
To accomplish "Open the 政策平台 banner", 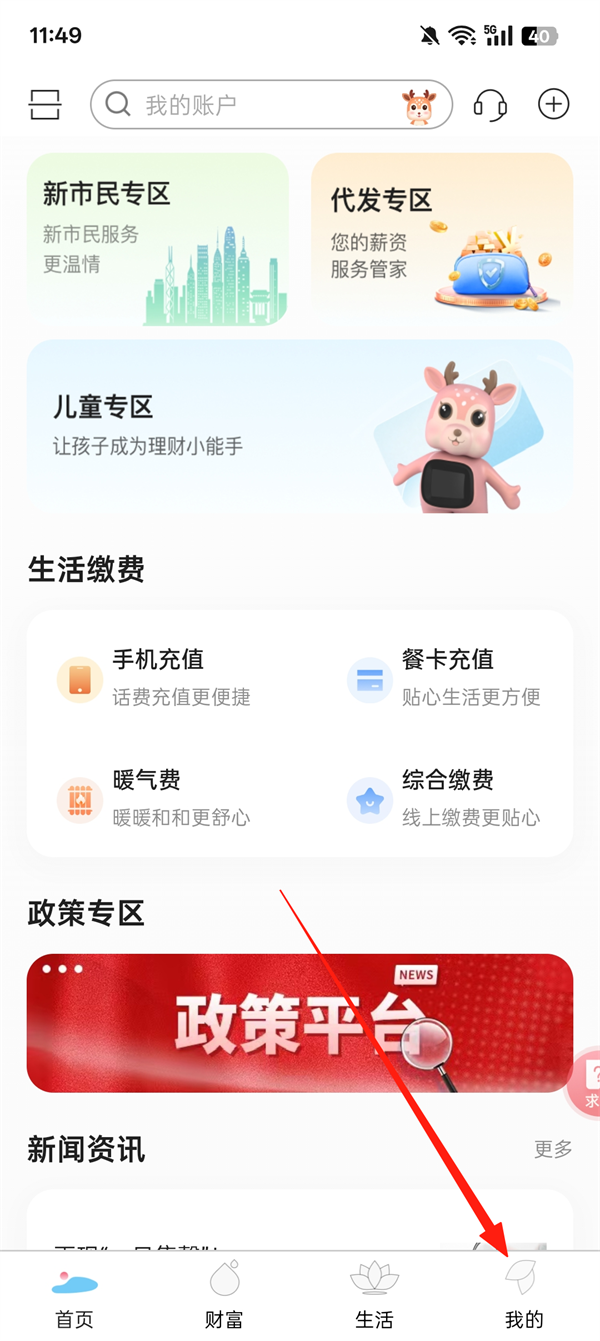I will point(300,1022).
